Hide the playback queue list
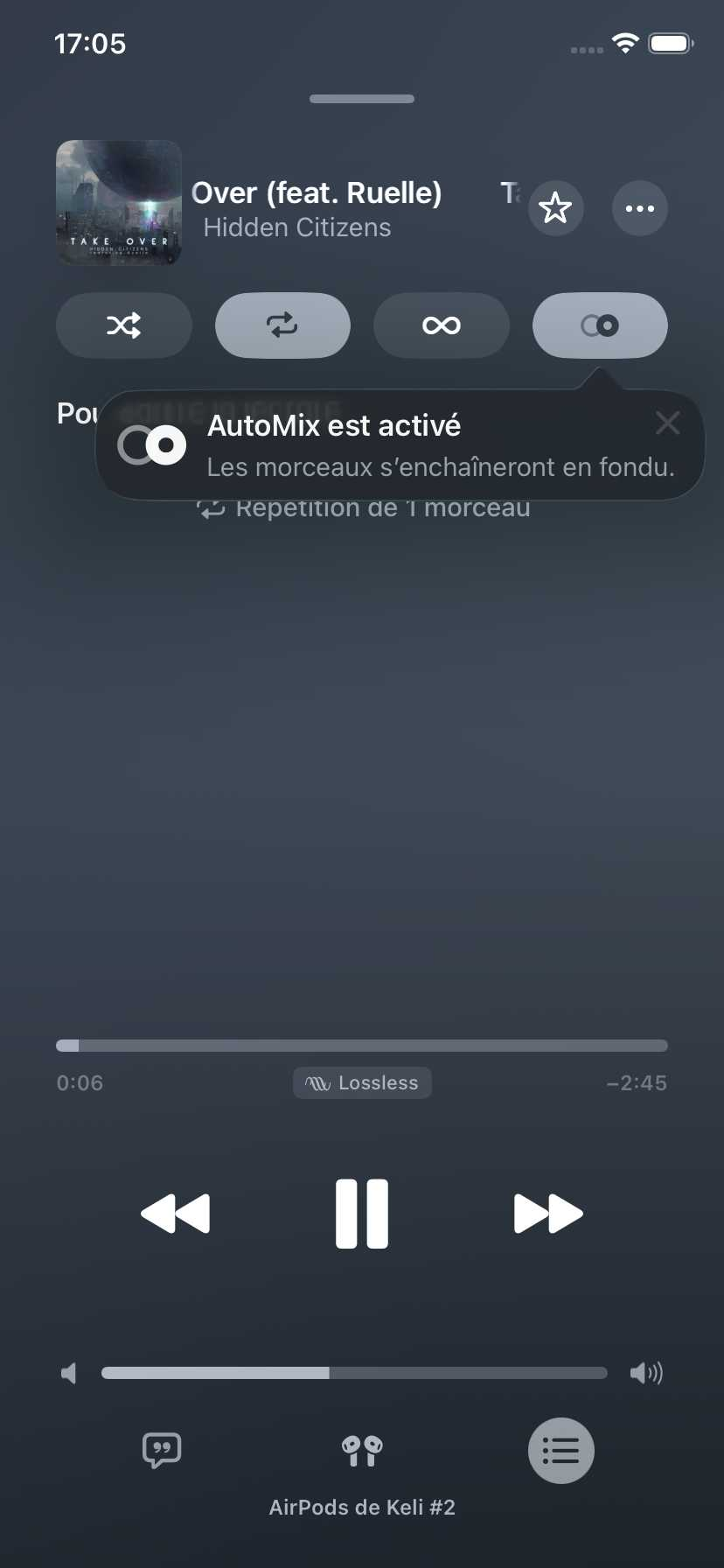The image size is (724, 1568). (x=561, y=1451)
